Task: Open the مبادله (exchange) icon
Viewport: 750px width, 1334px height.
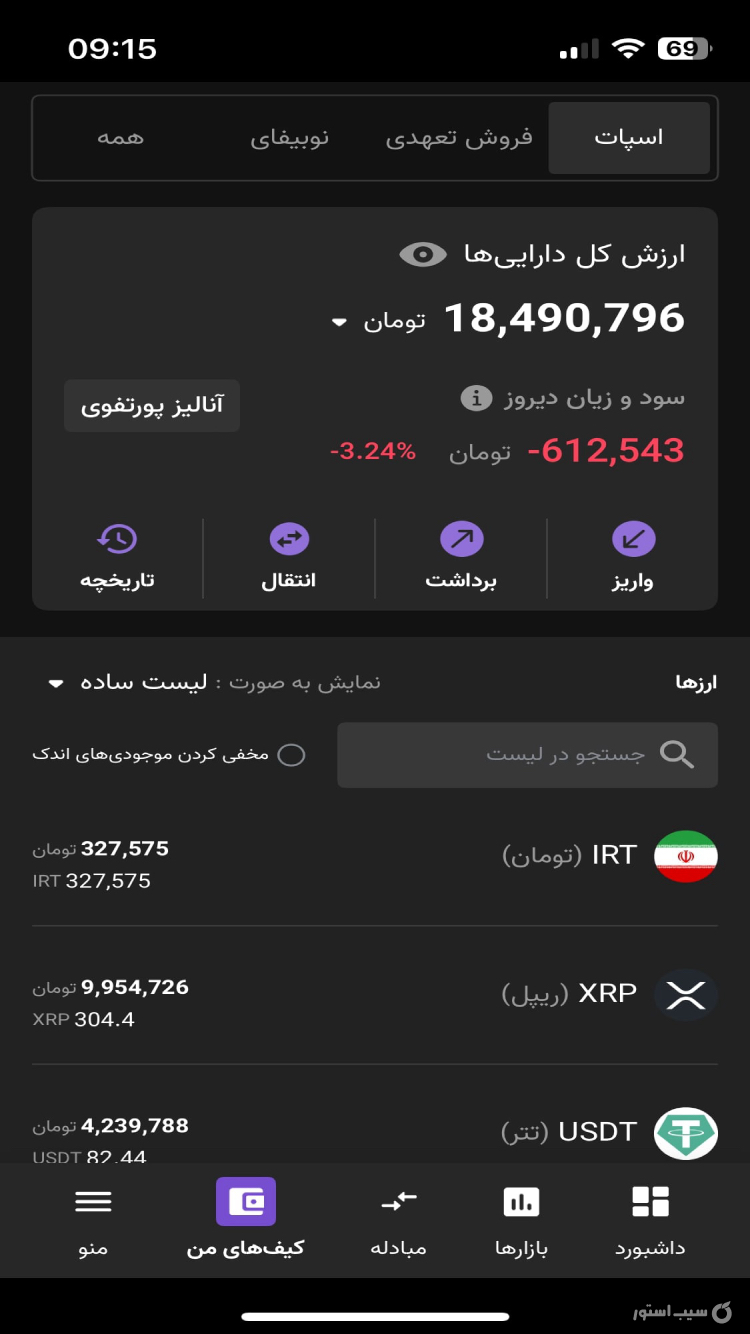Action: click(x=398, y=1200)
